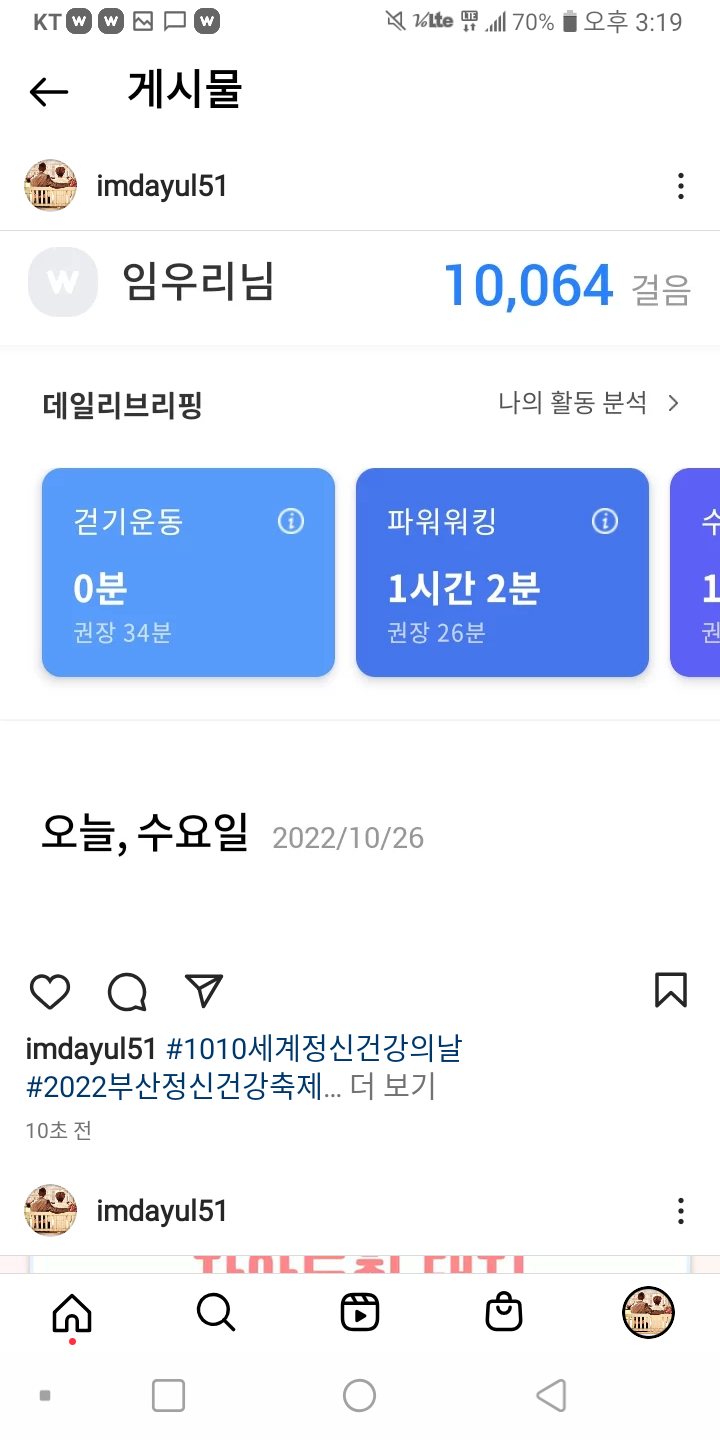Open hashtag #2022부산정신건강축제
Viewport: 720px width, 1440px height.
point(175,1086)
